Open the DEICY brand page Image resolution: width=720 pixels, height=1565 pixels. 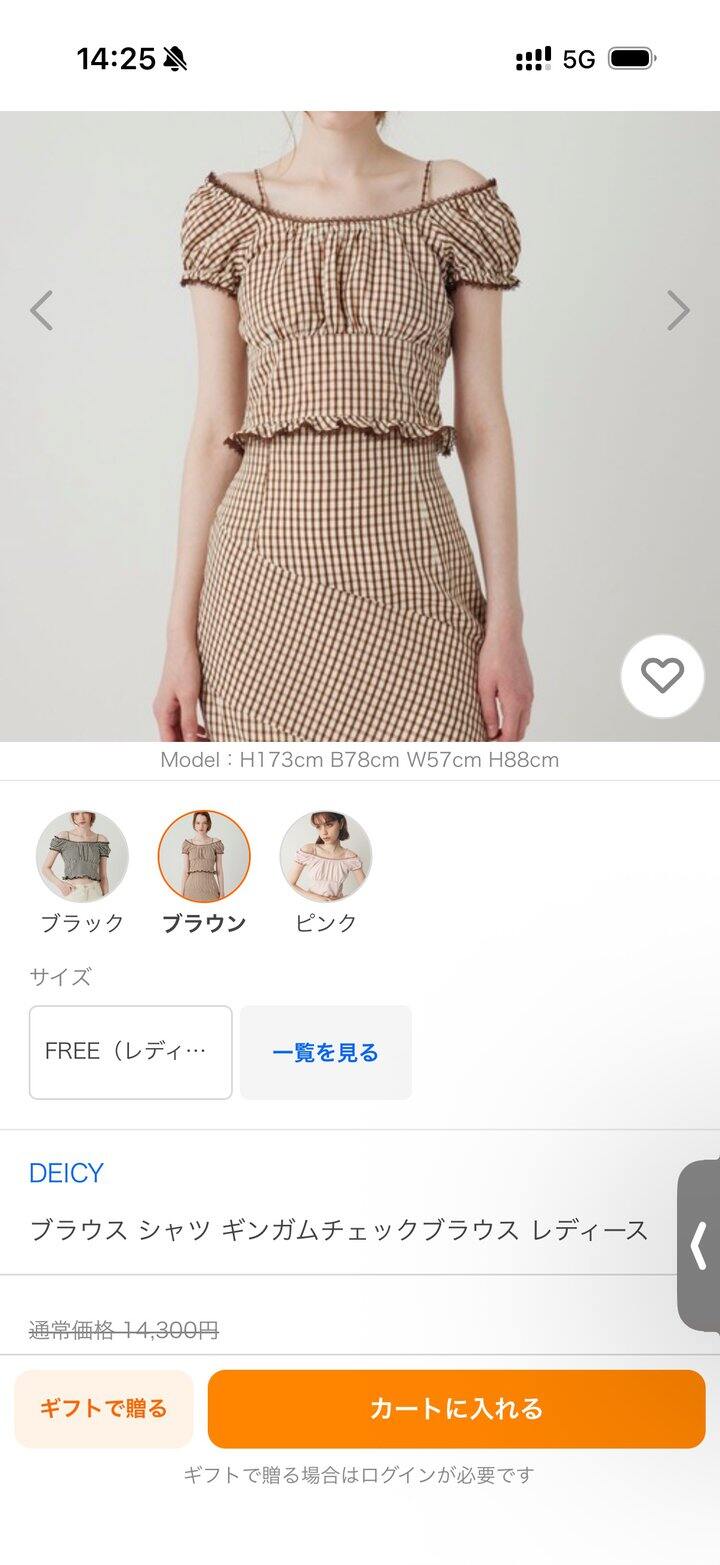(66, 1173)
